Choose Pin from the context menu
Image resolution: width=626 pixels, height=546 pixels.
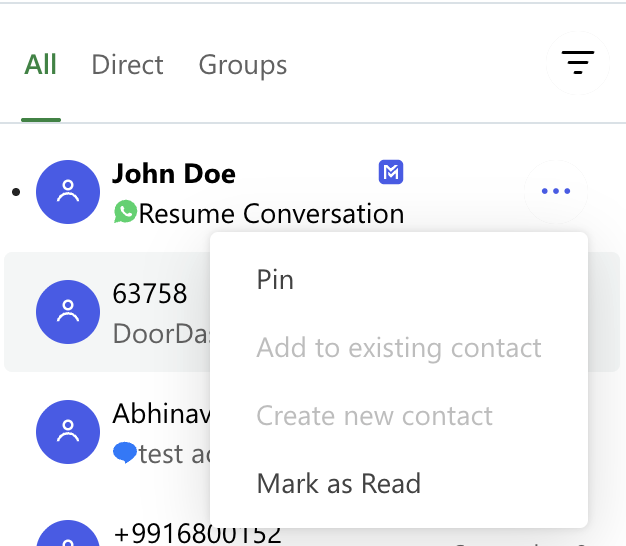point(275,280)
